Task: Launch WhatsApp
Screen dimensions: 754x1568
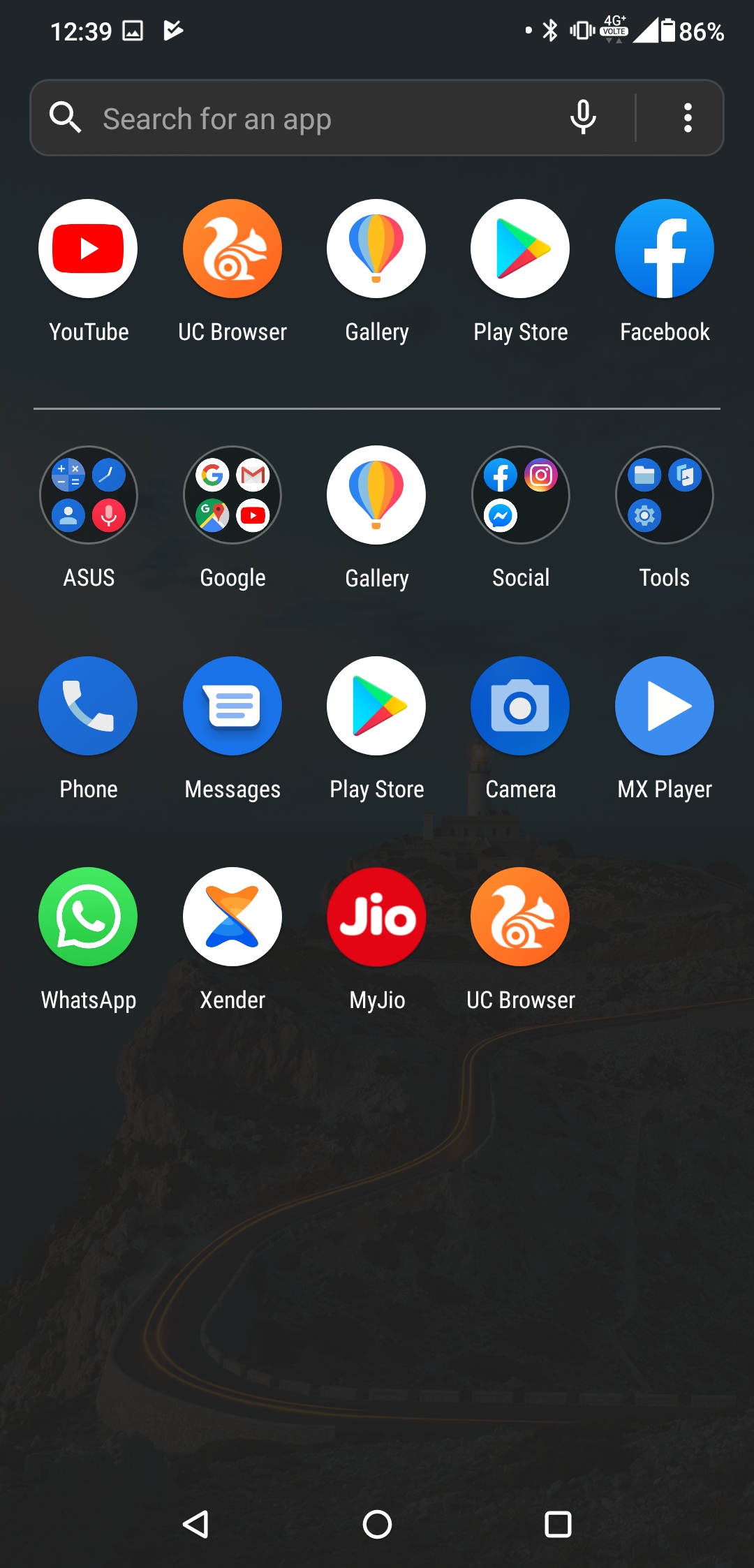Action: 89,917
